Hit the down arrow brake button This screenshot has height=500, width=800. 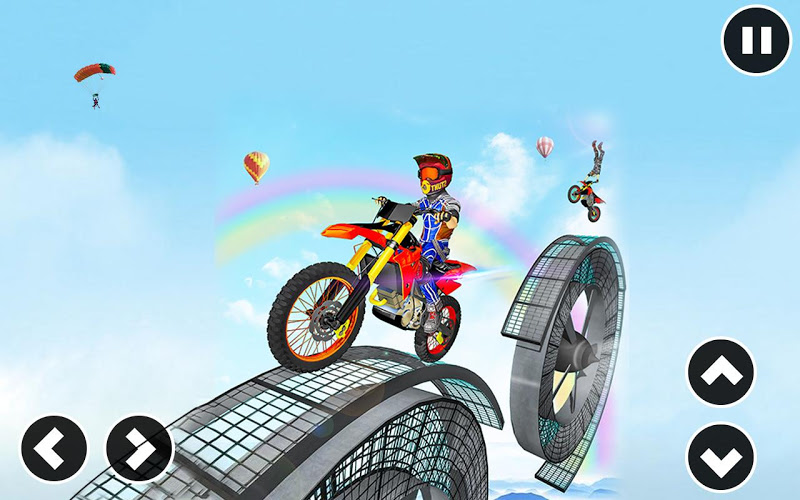pos(720,457)
